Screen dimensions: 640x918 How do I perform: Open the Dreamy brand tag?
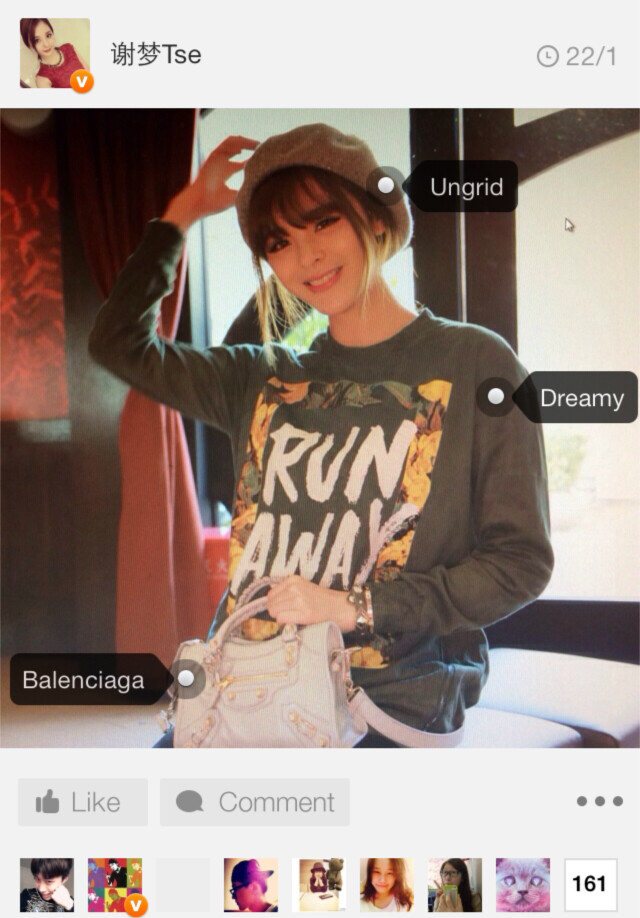click(x=581, y=398)
